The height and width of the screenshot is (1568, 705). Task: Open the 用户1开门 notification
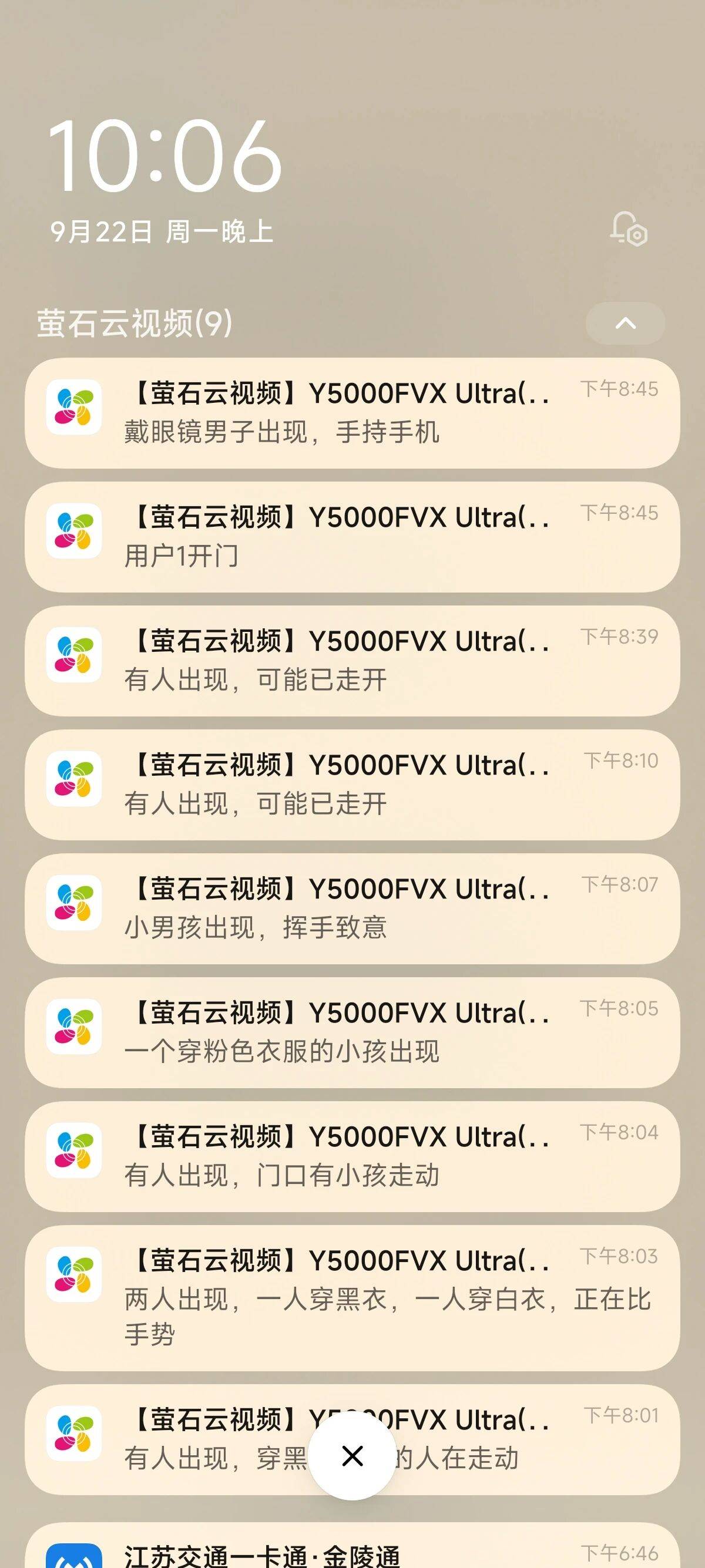point(352,537)
